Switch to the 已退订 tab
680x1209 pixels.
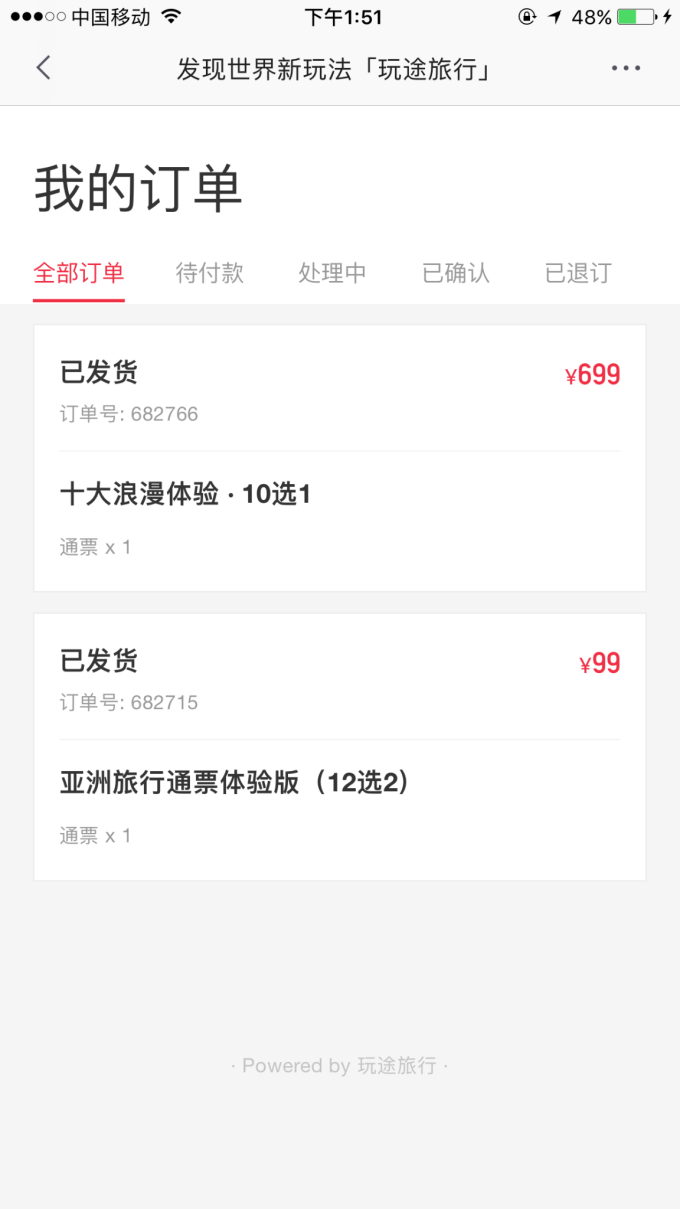pyautogui.click(x=578, y=273)
